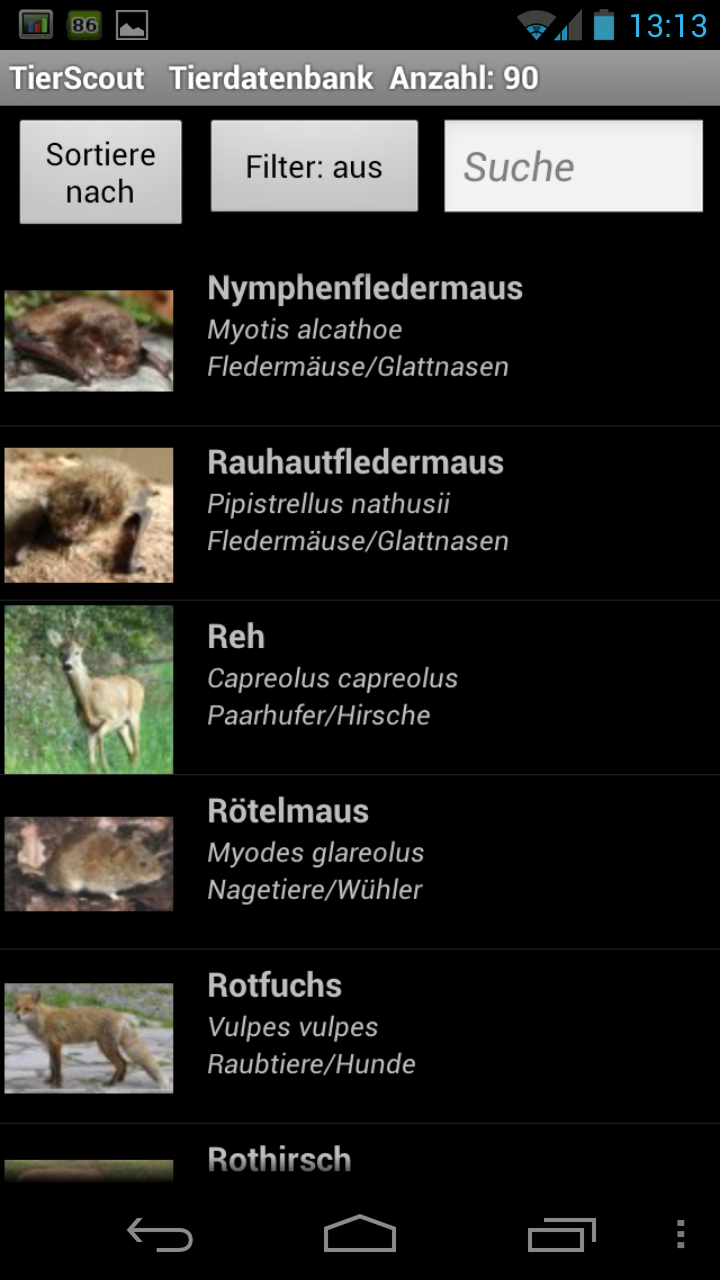This screenshot has width=720, height=1280.
Task: Go back using the navigation bar
Action: 160,1236
